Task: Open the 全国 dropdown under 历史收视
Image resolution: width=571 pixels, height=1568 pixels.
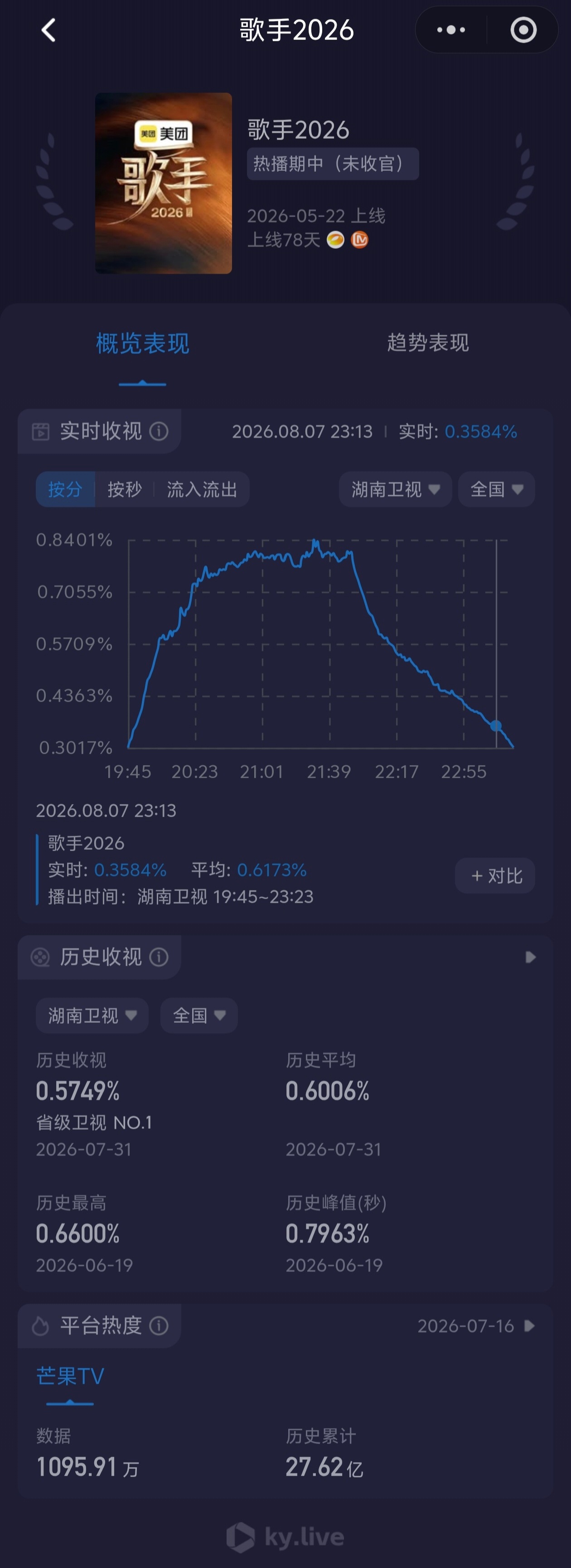Action: (x=198, y=1015)
